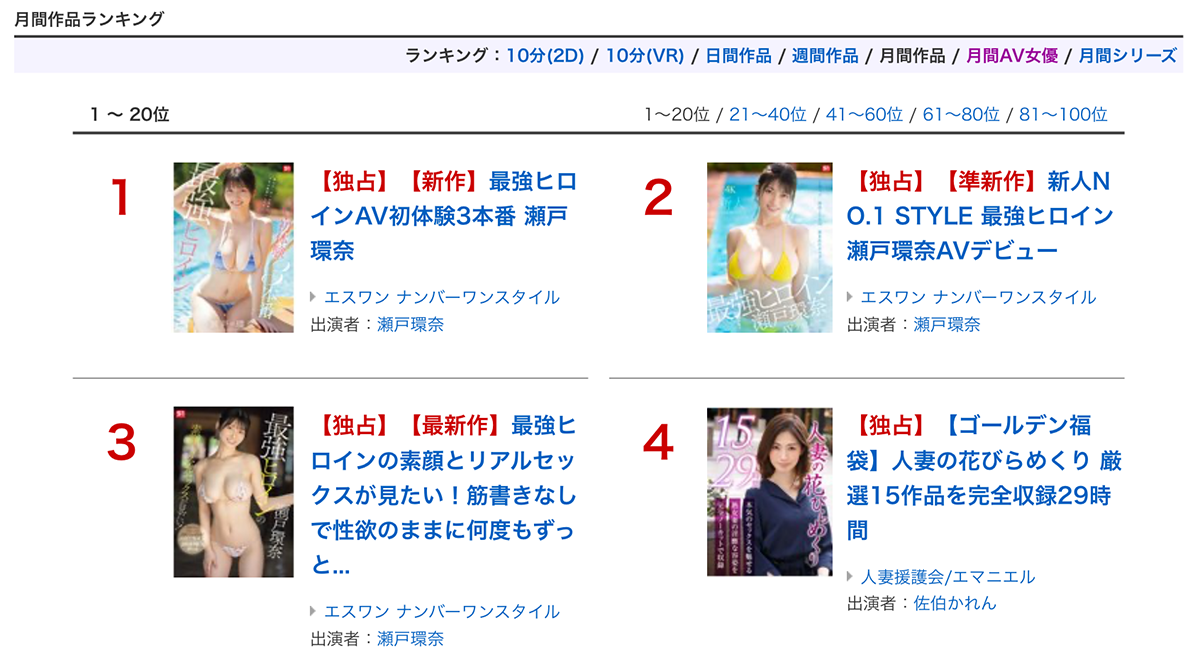Viewport: 1200px width, 657px height.
Task: Open the 週間作品 ranking
Action: (825, 56)
